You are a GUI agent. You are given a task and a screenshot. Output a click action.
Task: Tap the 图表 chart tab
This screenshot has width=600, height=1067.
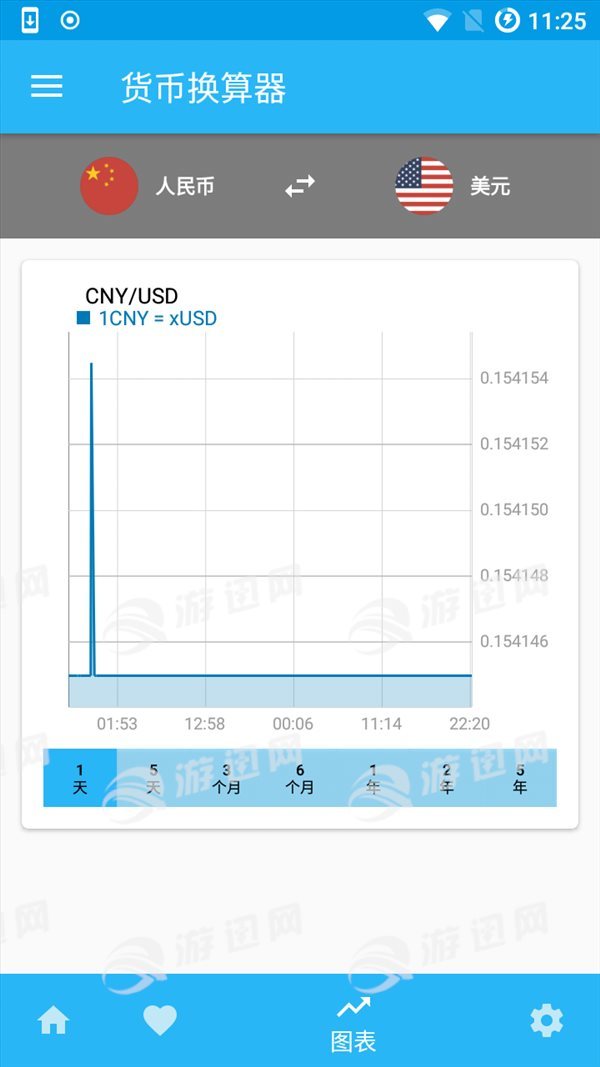click(x=353, y=1022)
